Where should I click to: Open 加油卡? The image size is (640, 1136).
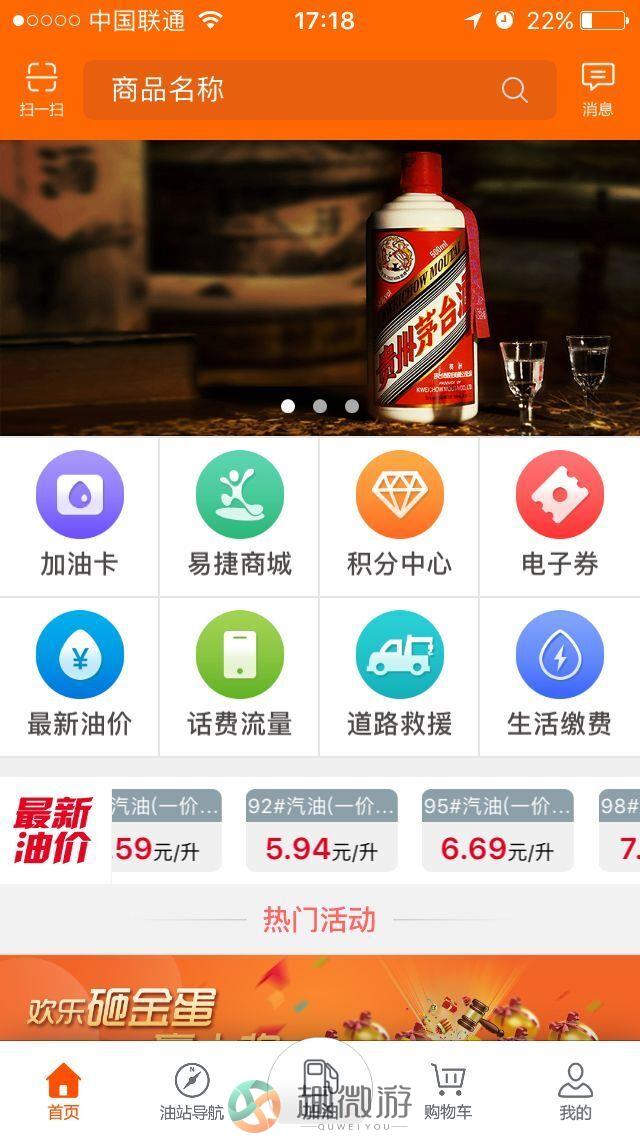coord(79,516)
